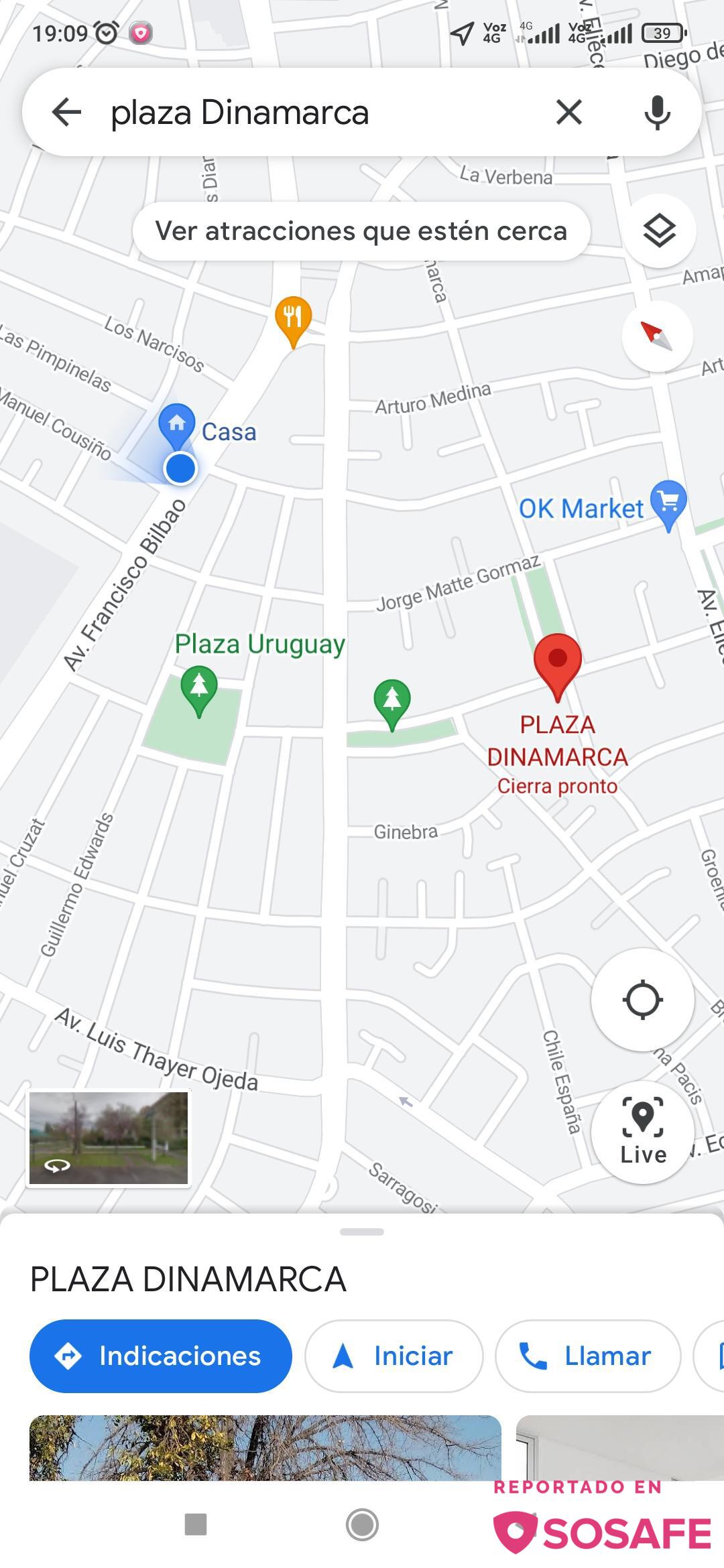Get Indicaciones to Plaza Dinamarca
Image resolution: width=724 pixels, height=1568 pixels.
pos(161,1356)
